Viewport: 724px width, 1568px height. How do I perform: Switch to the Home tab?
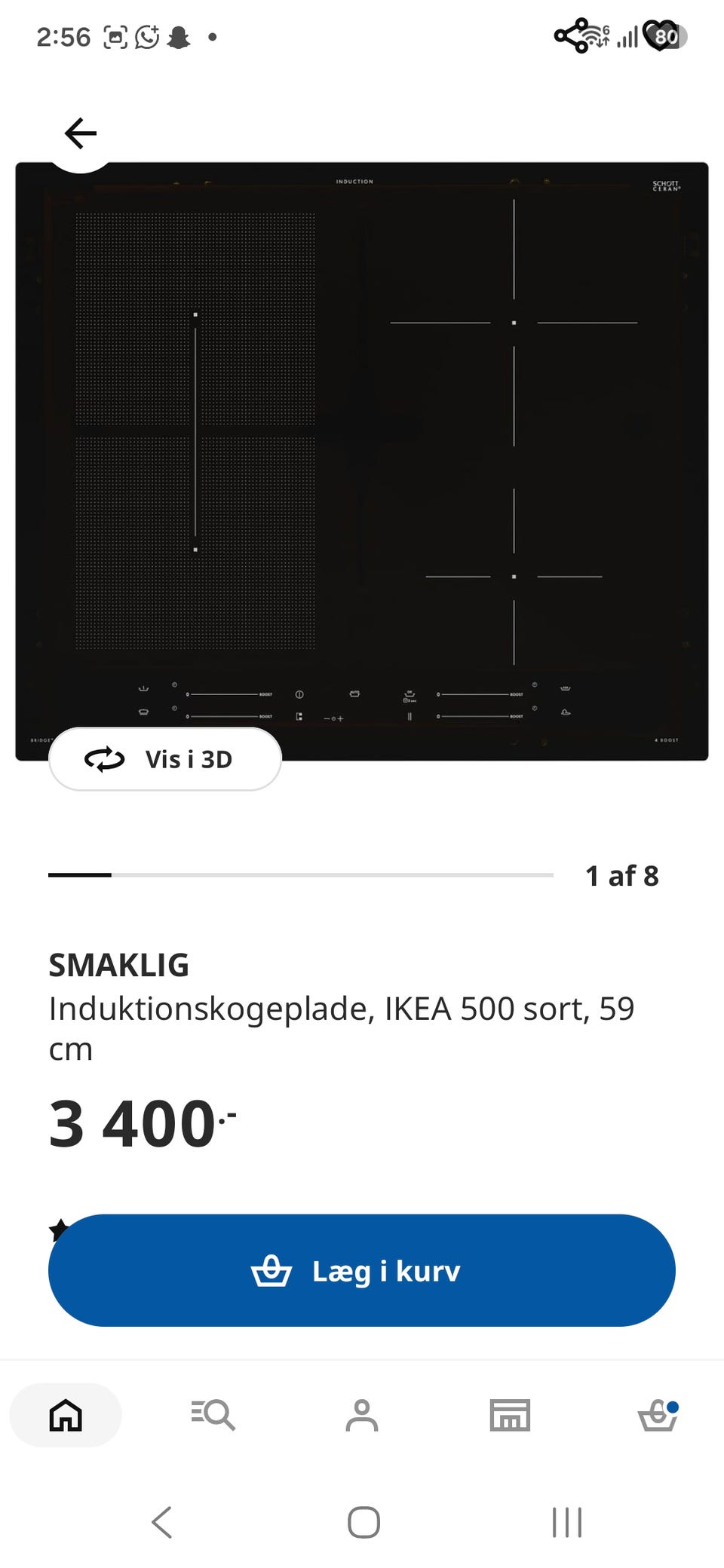coord(66,1415)
